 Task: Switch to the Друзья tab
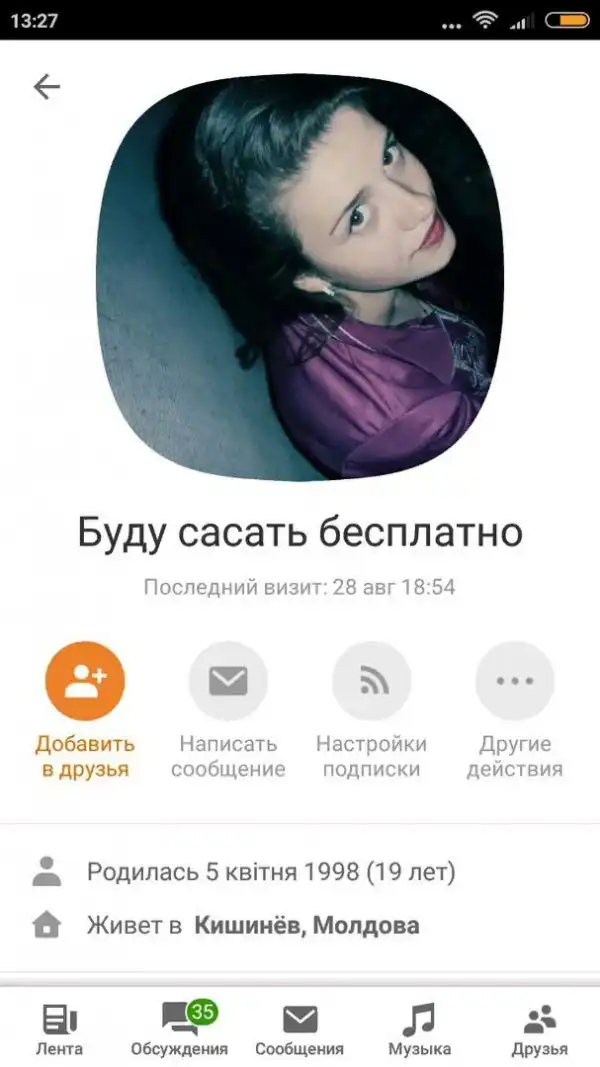coord(539,1029)
